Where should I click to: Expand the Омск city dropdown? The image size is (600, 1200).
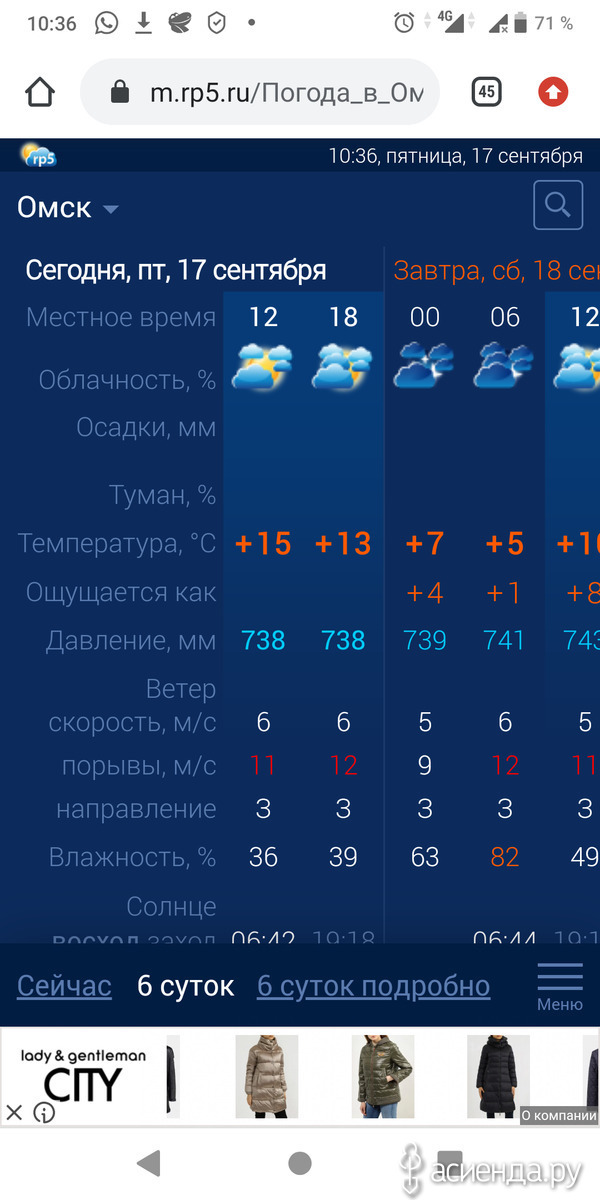tap(68, 208)
